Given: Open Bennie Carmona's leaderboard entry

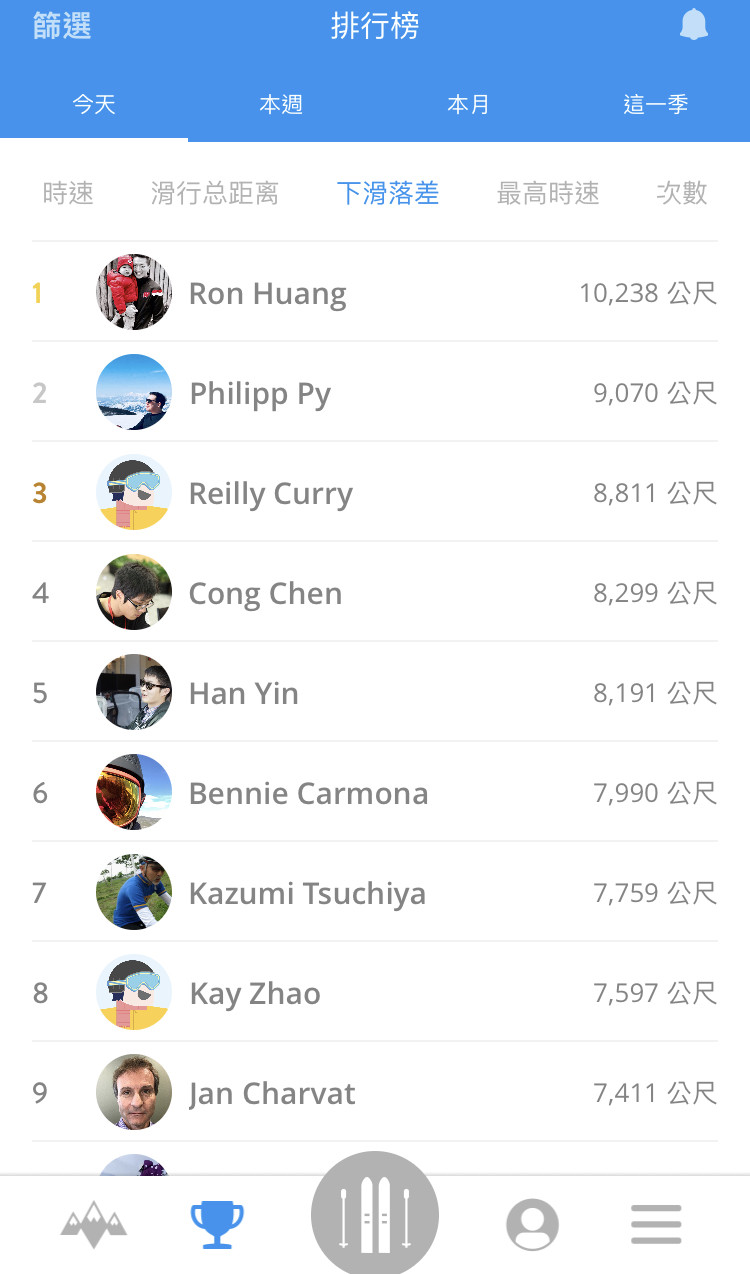Looking at the screenshot, I should (308, 793).
